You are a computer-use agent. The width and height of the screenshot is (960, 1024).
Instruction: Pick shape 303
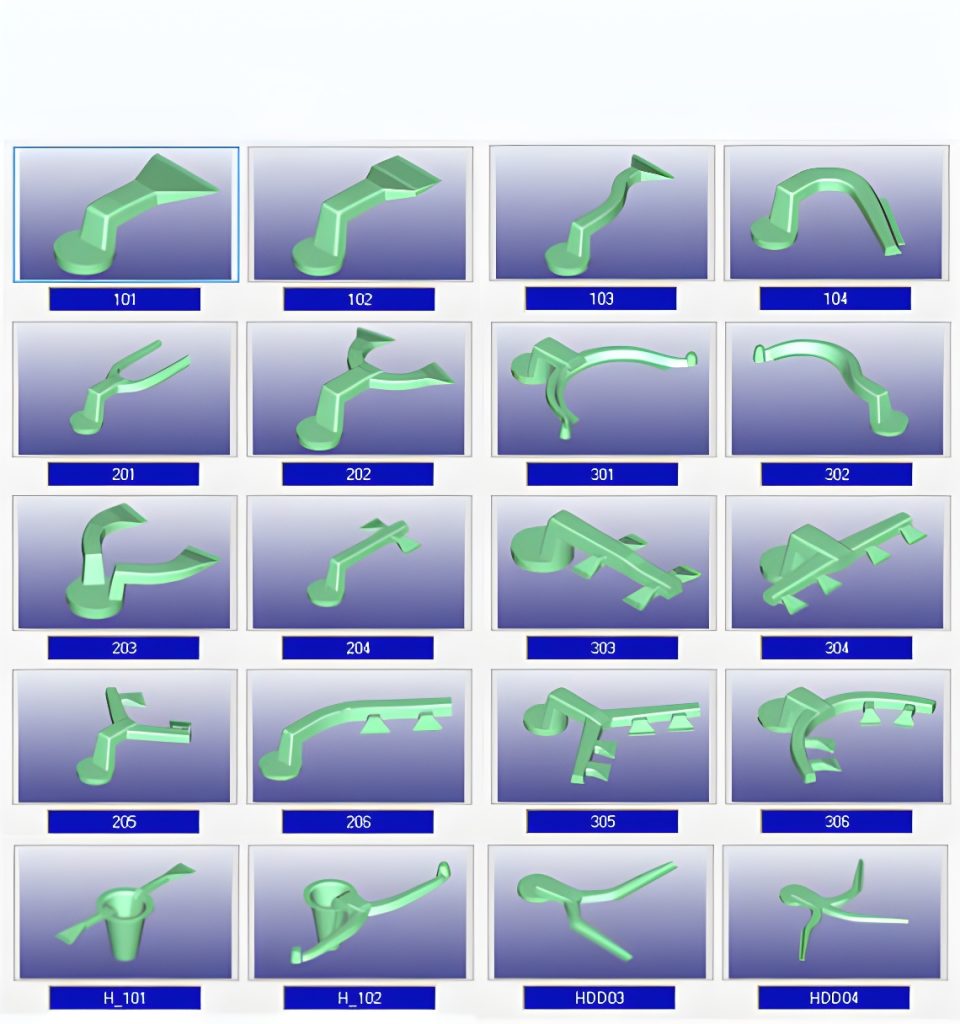tap(602, 563)
